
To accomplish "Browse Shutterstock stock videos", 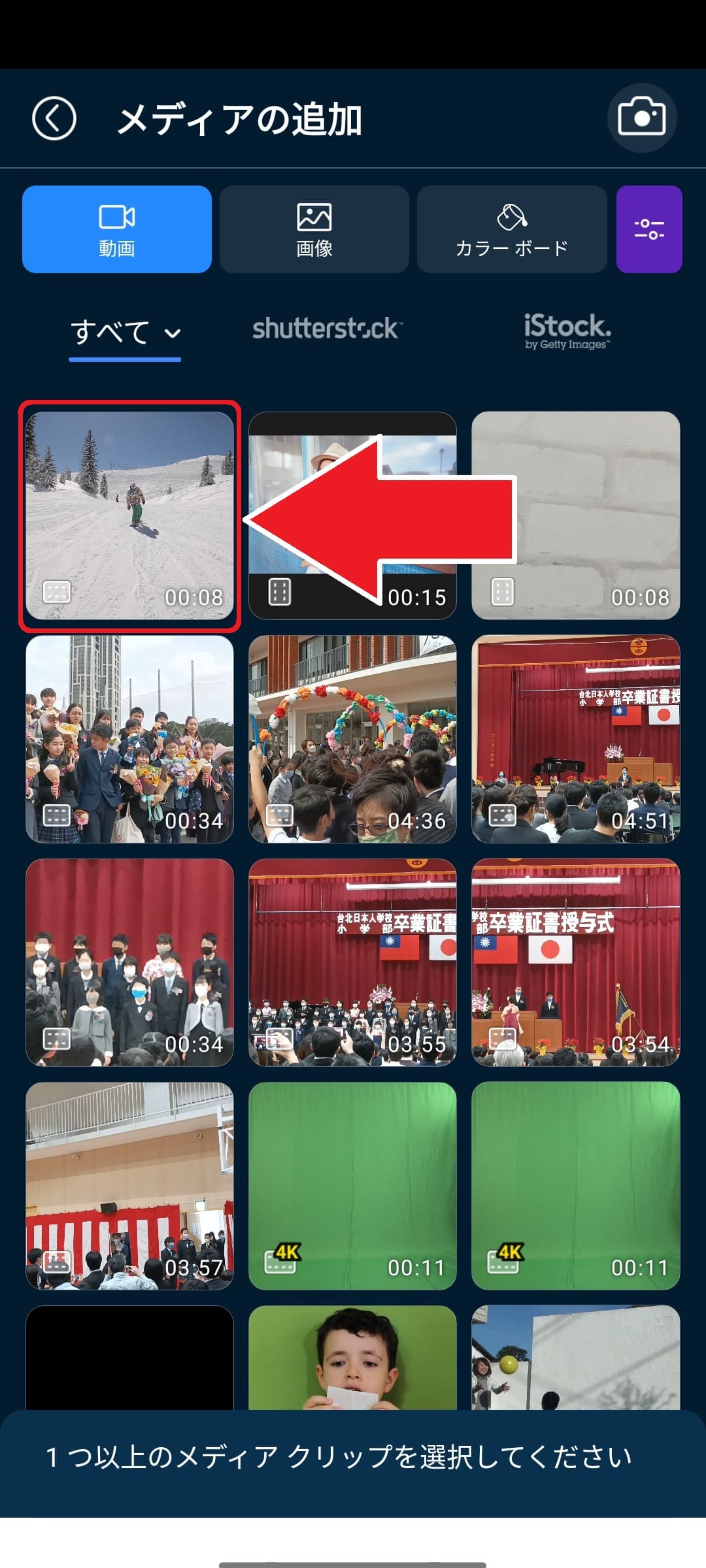I will pyautogui.click(x=327, y=329).
